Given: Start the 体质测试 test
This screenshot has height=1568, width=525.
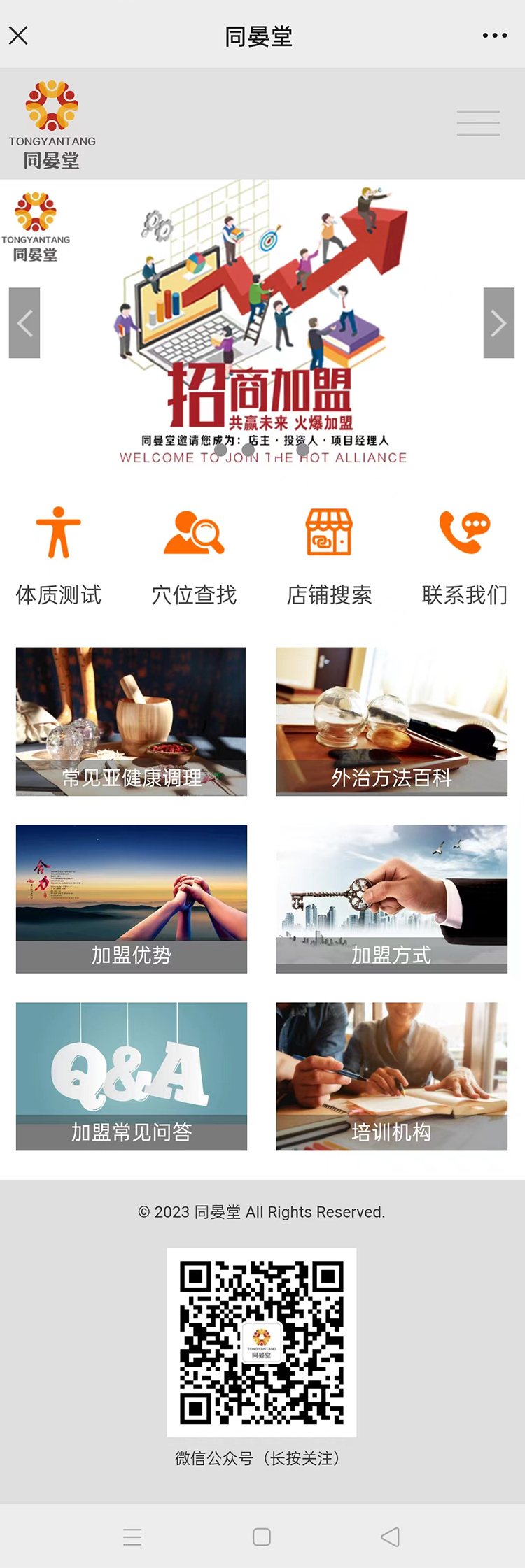Looking at the screenshot, I should (59, 553).
